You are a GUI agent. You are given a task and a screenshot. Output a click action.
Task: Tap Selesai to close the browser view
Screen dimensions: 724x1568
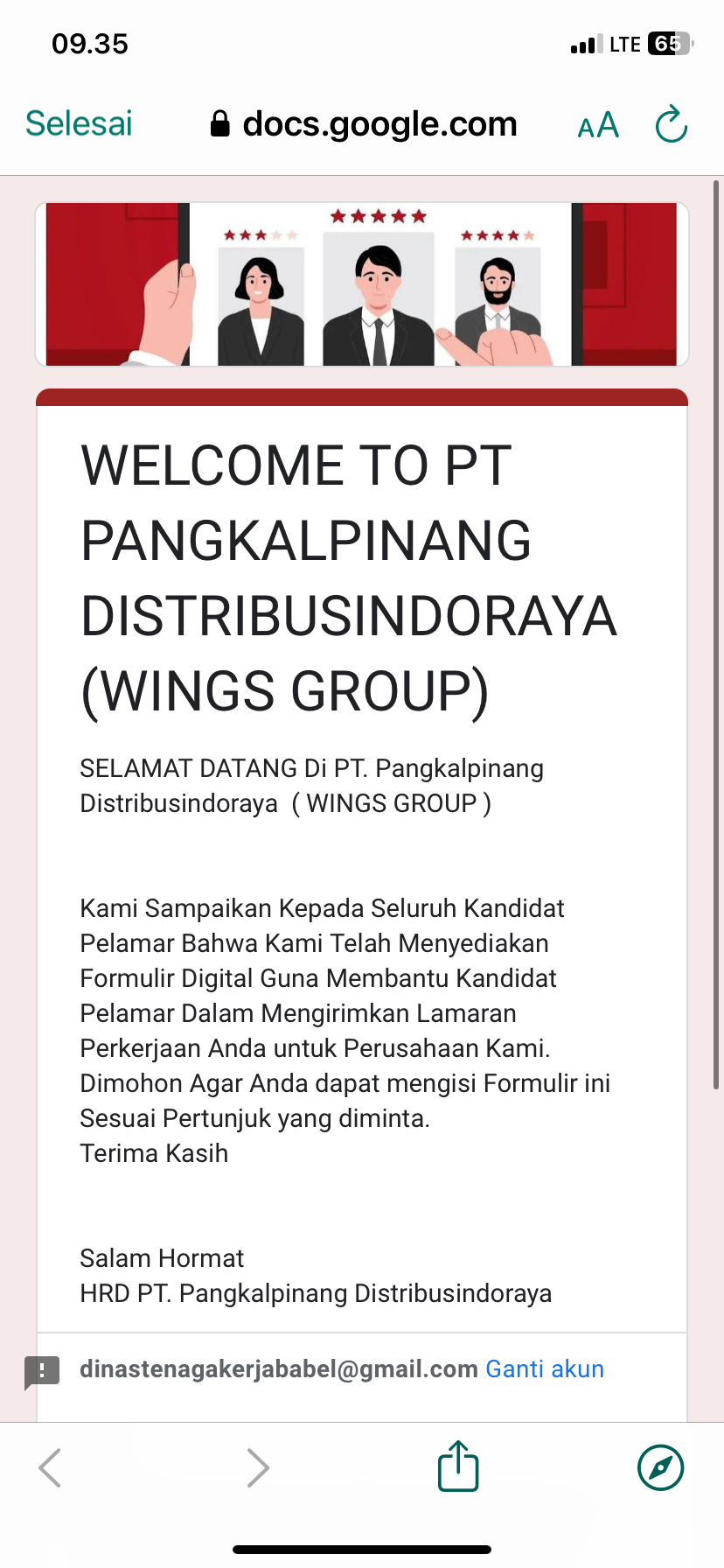click(79, 124)
